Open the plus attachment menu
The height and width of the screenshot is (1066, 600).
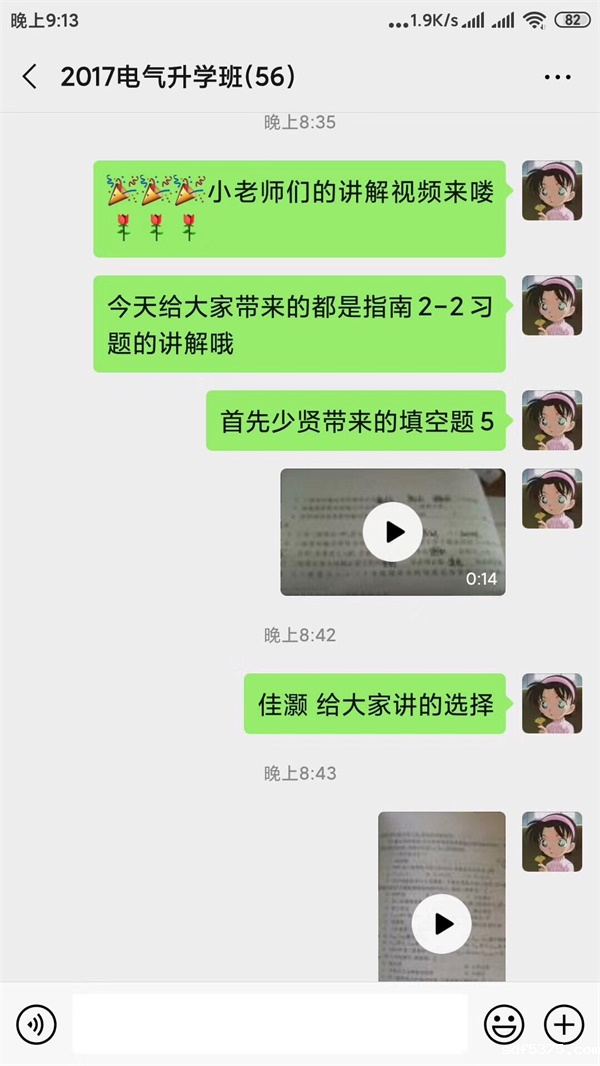pyautogui.click(x=563, y=1024)
